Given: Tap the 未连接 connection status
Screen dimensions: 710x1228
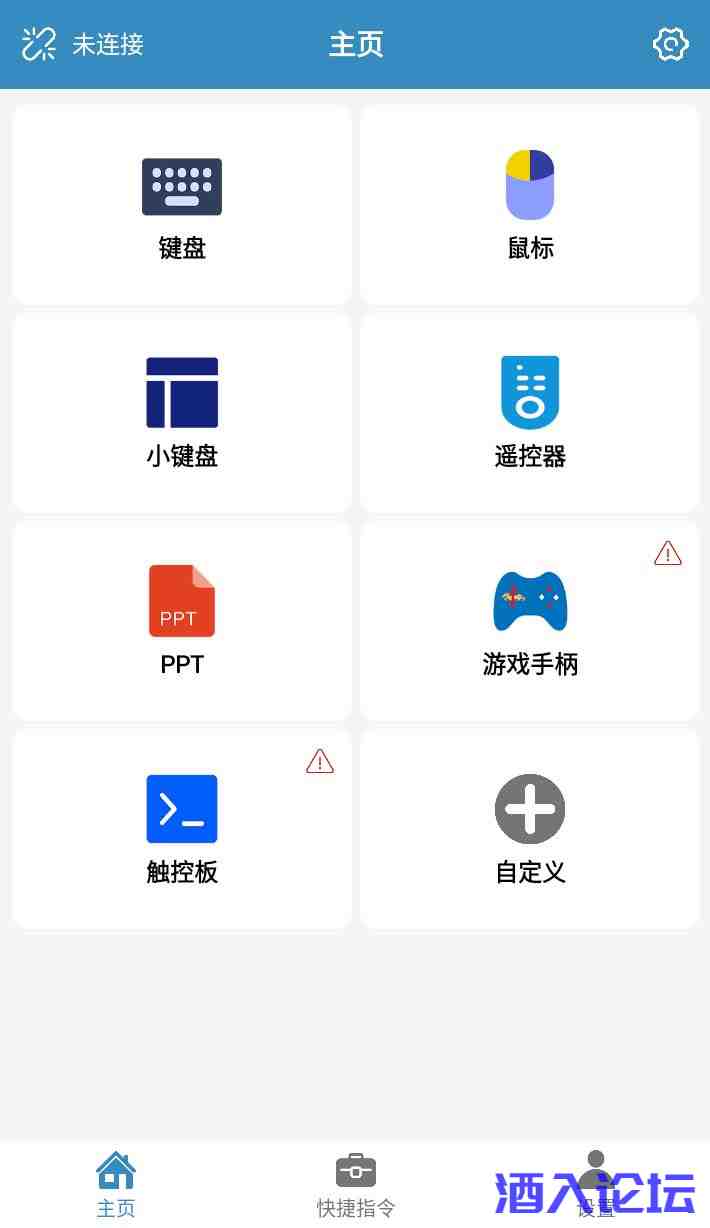Looking at the screenshot, I should click(x=84, y=44).
